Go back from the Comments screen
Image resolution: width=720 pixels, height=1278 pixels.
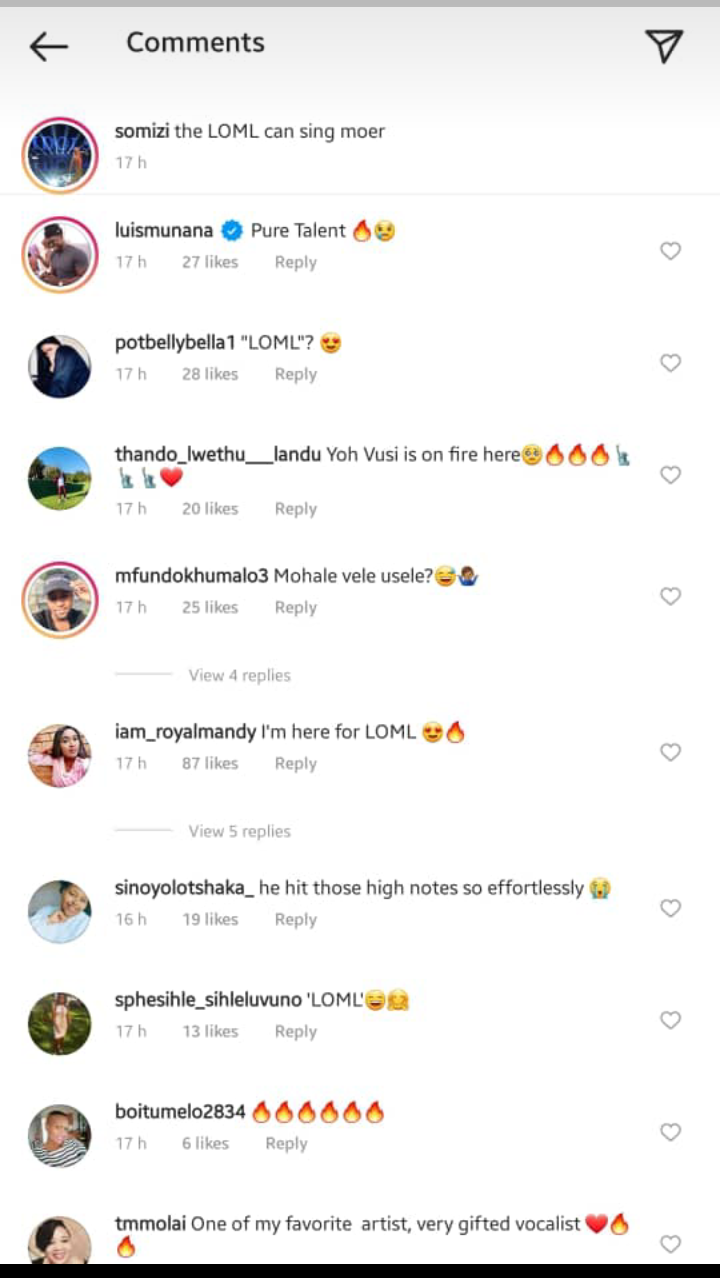tap(48, 46)
